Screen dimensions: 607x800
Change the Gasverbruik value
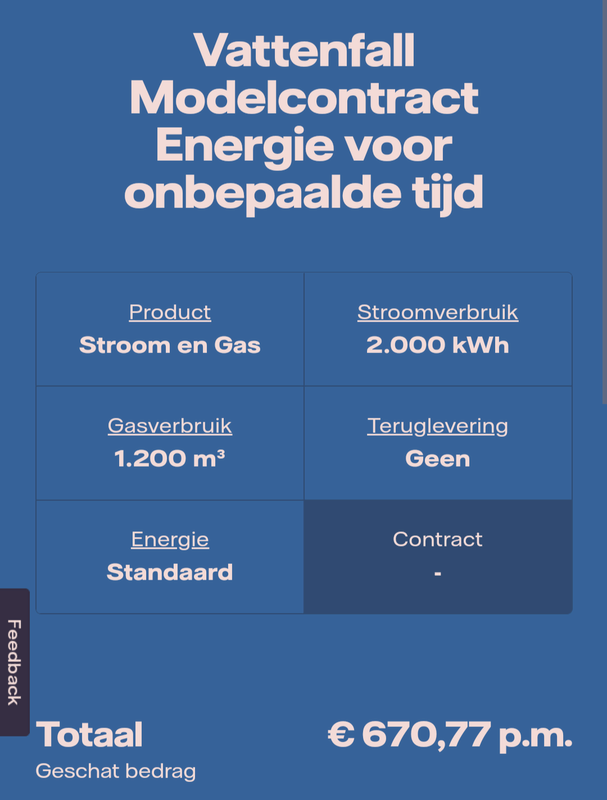(x=170, y=426)
